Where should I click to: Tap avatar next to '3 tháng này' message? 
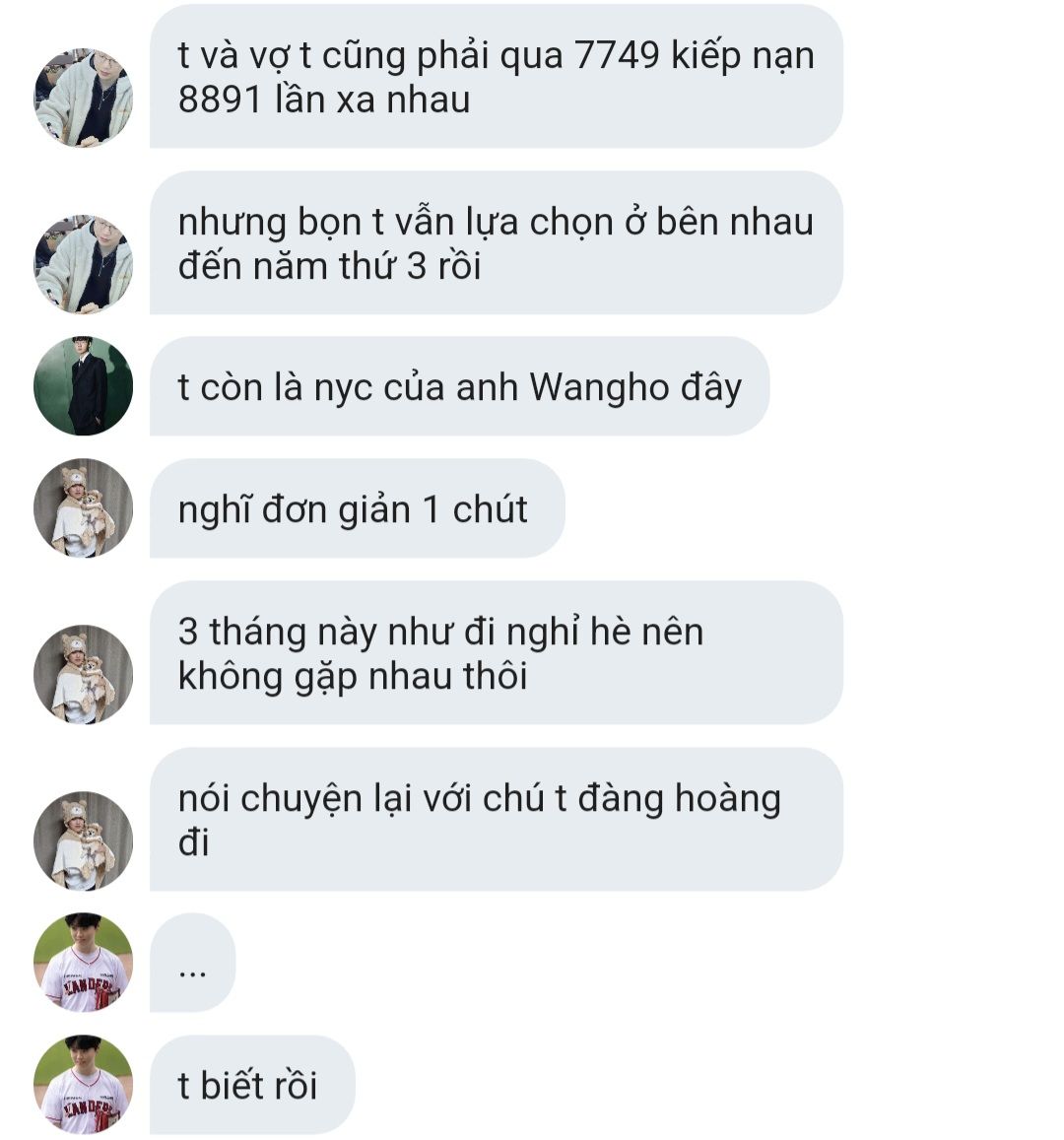pos(84,675)
